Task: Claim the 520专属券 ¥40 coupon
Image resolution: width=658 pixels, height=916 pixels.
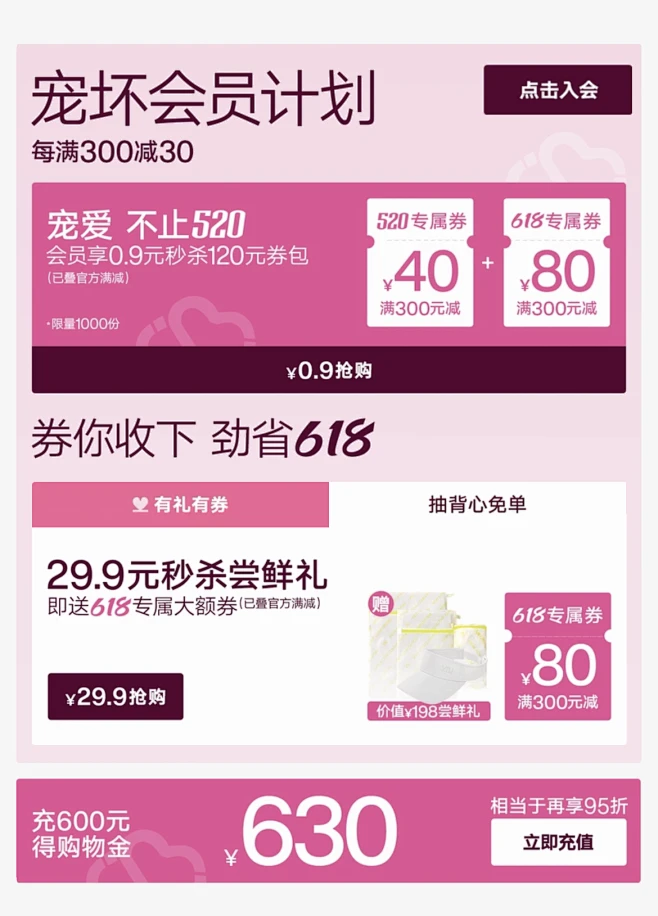Action: click(x=420, y=263)
